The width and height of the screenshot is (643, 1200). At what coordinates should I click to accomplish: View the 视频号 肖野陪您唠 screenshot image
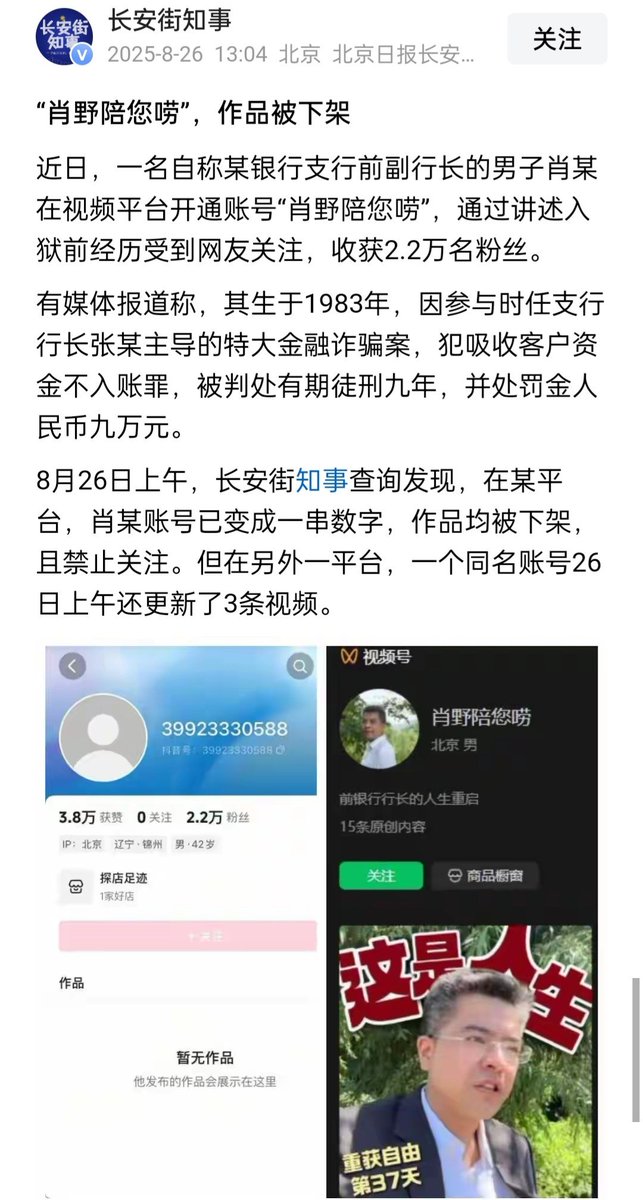[462, 920]
